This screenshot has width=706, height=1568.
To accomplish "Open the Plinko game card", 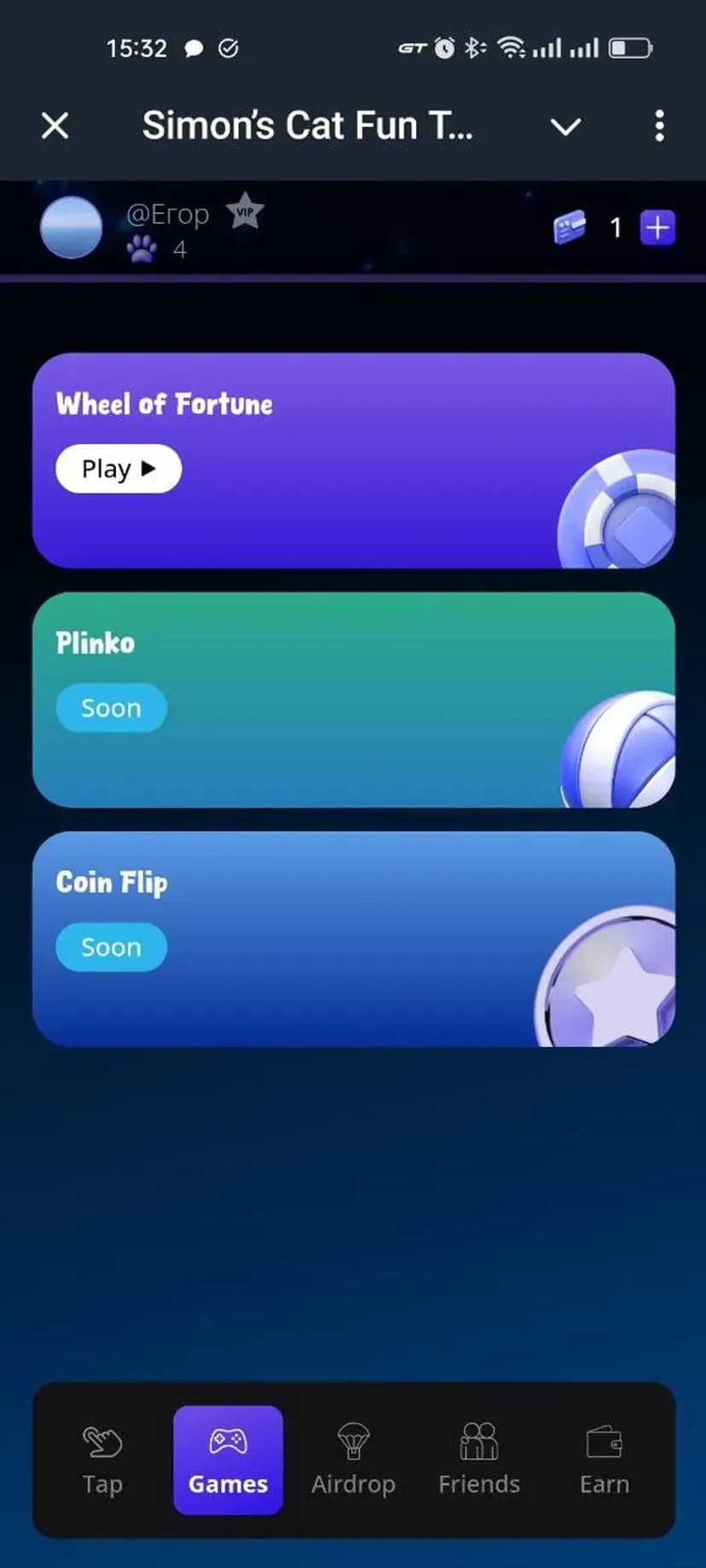I will 353,700.
